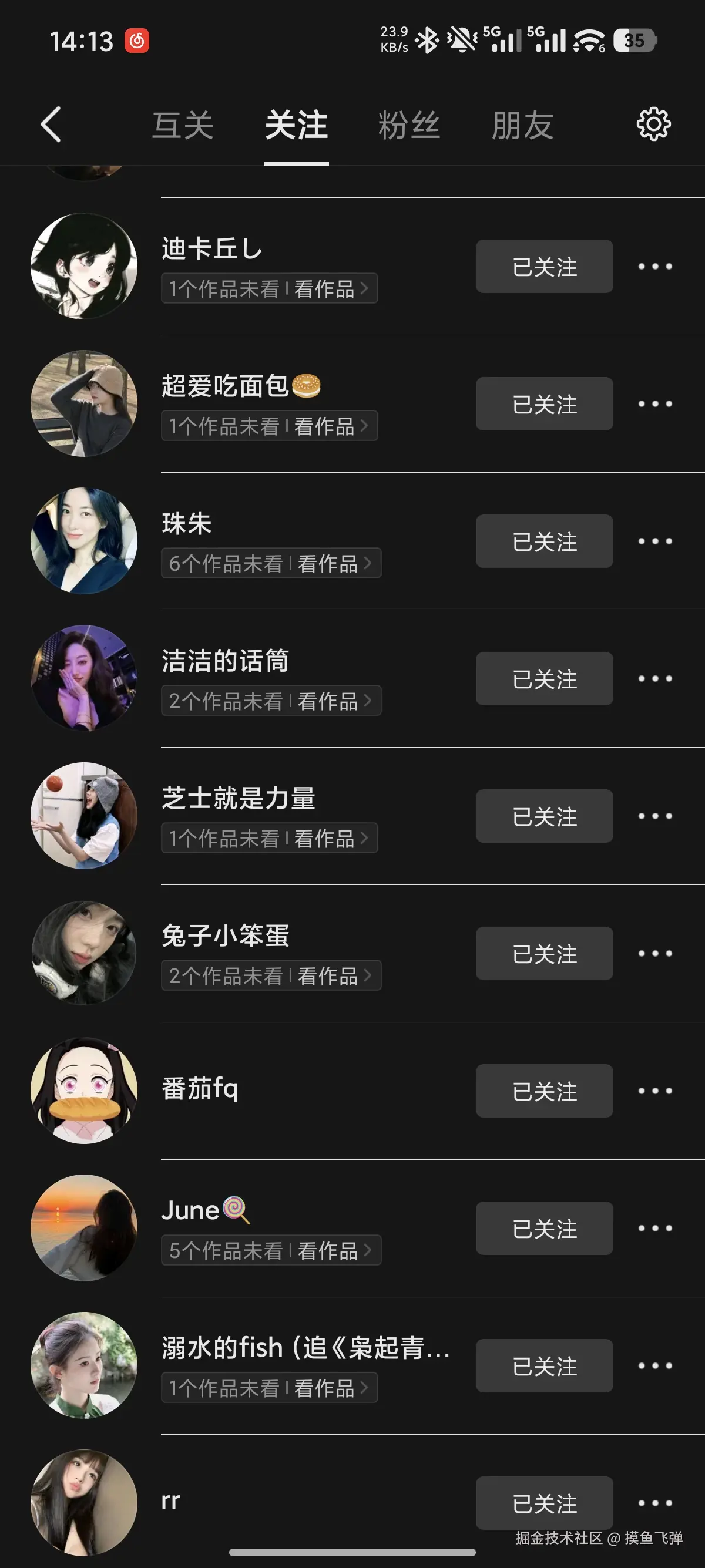Open more options for 迪卡丘し
The width and height of the screenshot is (705, 1568).
pos(654,266)
